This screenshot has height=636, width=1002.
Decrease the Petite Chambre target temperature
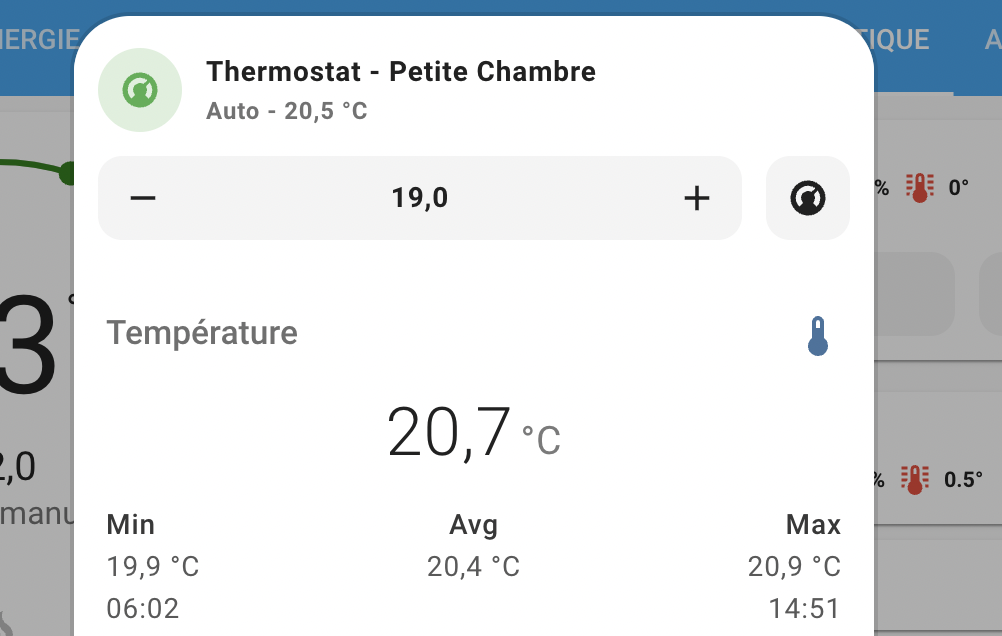coord(143,198)
